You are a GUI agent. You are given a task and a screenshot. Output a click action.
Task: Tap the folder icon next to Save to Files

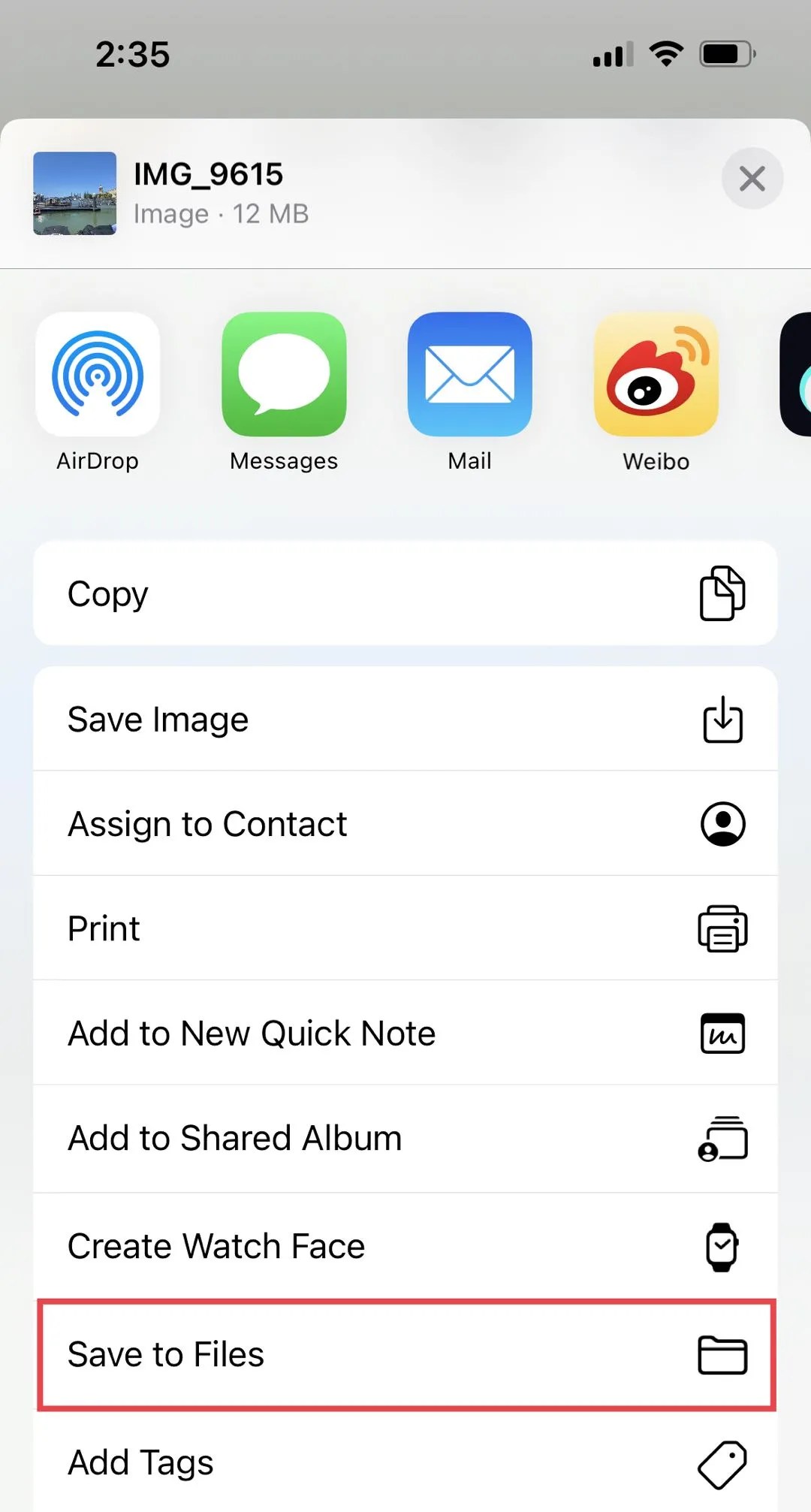click(x=722, y=1354)
